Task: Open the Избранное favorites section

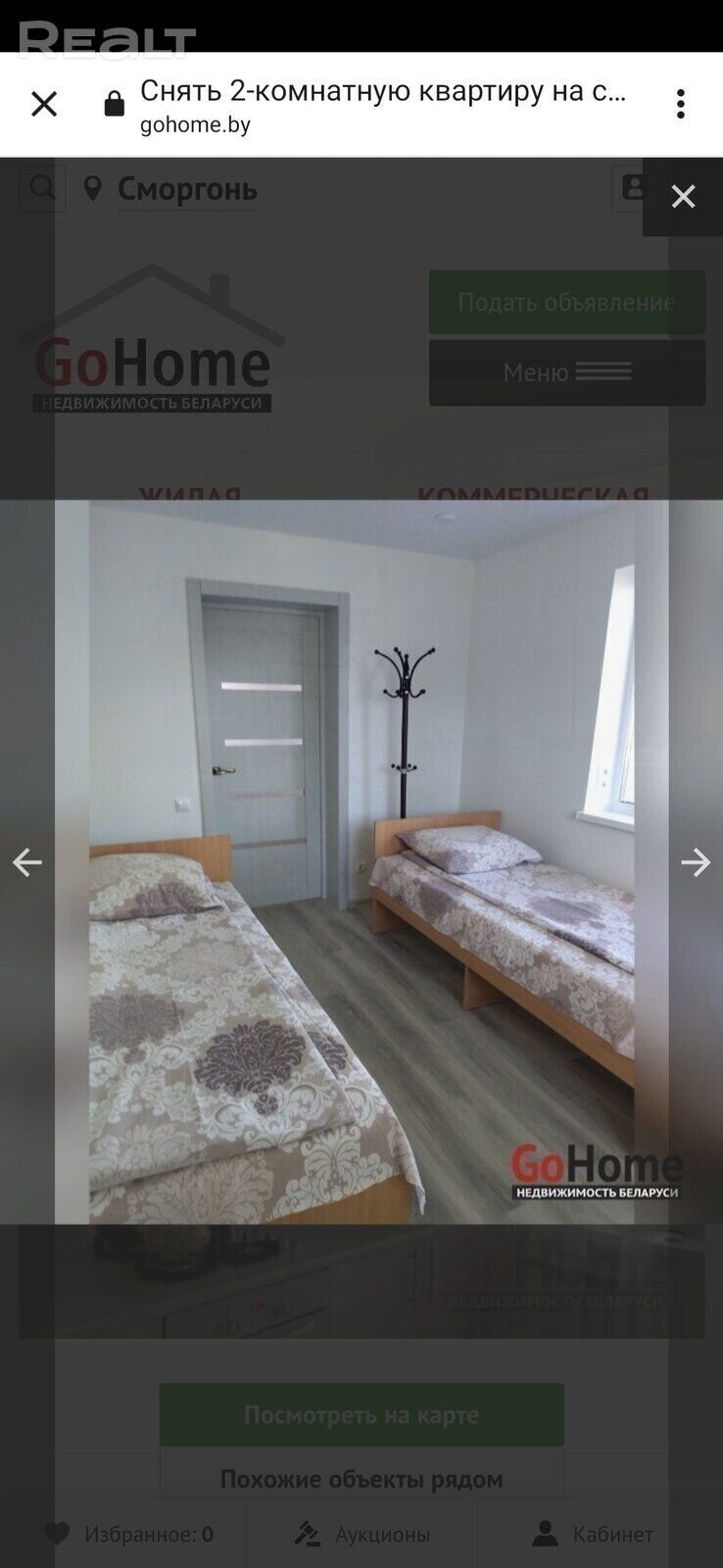Action: tap(128, 1534)
